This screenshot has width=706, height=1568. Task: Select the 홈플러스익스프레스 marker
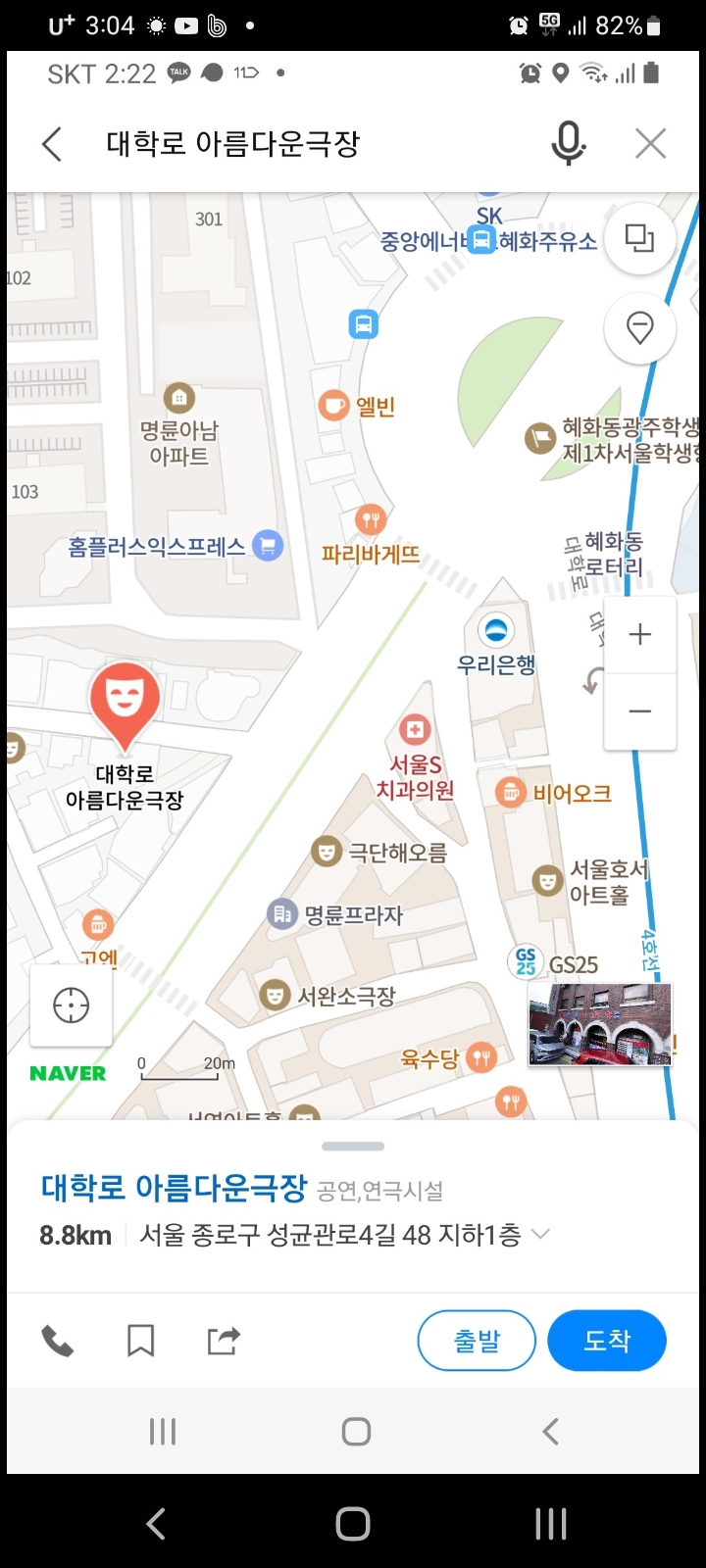point(268,545)
